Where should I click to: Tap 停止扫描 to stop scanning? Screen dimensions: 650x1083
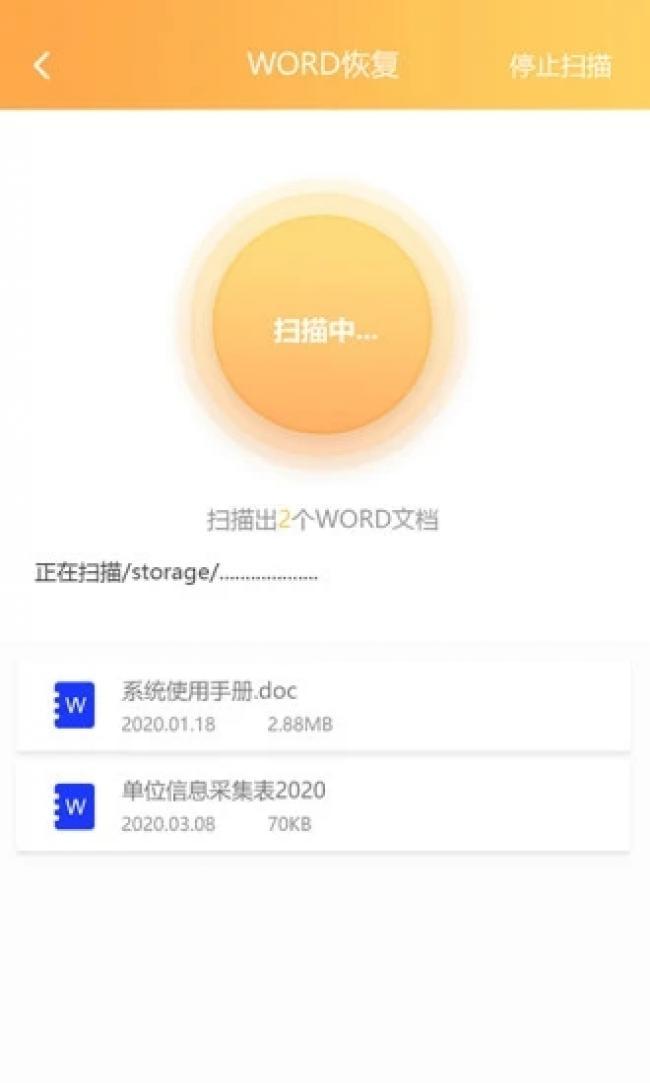560,66
